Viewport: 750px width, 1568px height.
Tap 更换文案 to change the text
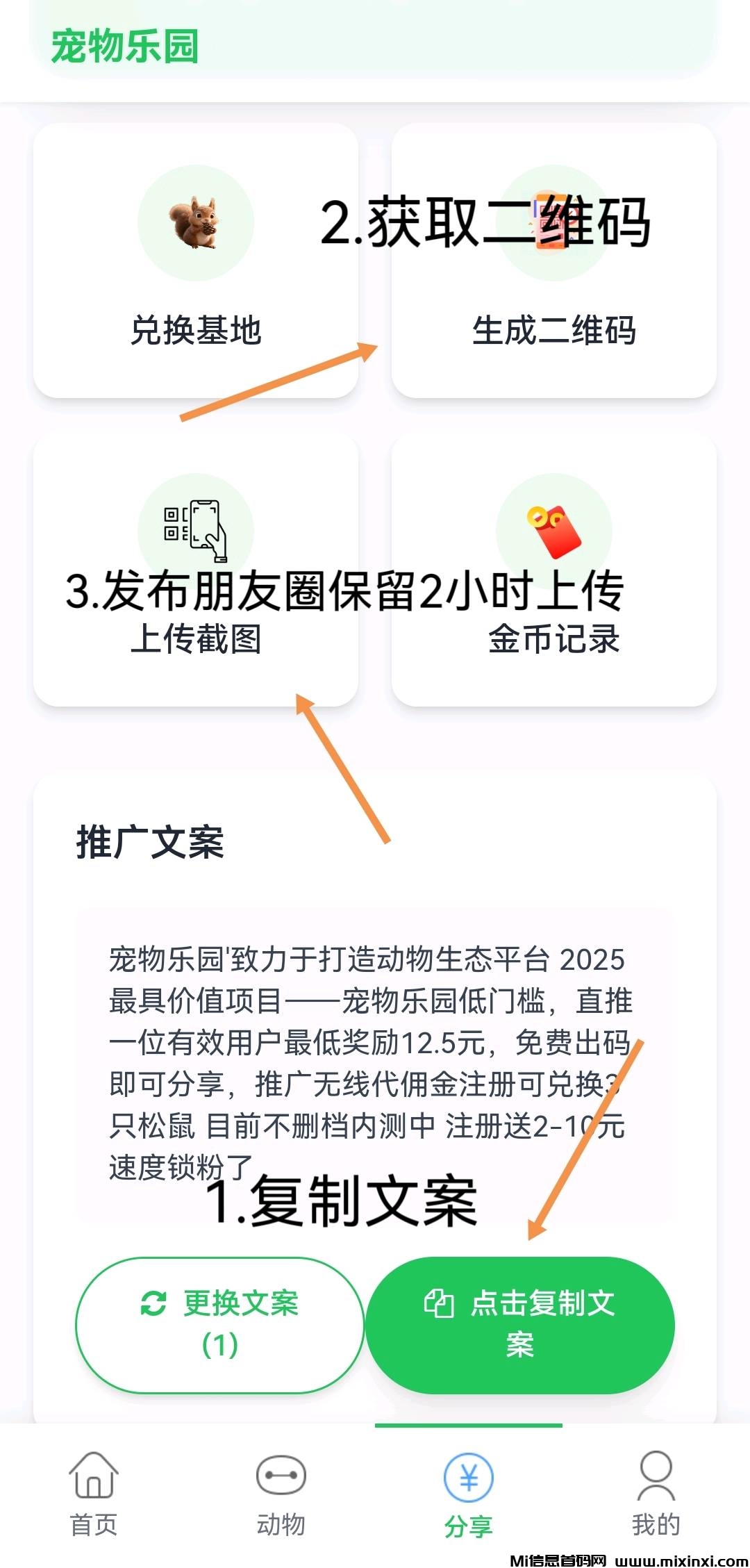point(219,1325)
